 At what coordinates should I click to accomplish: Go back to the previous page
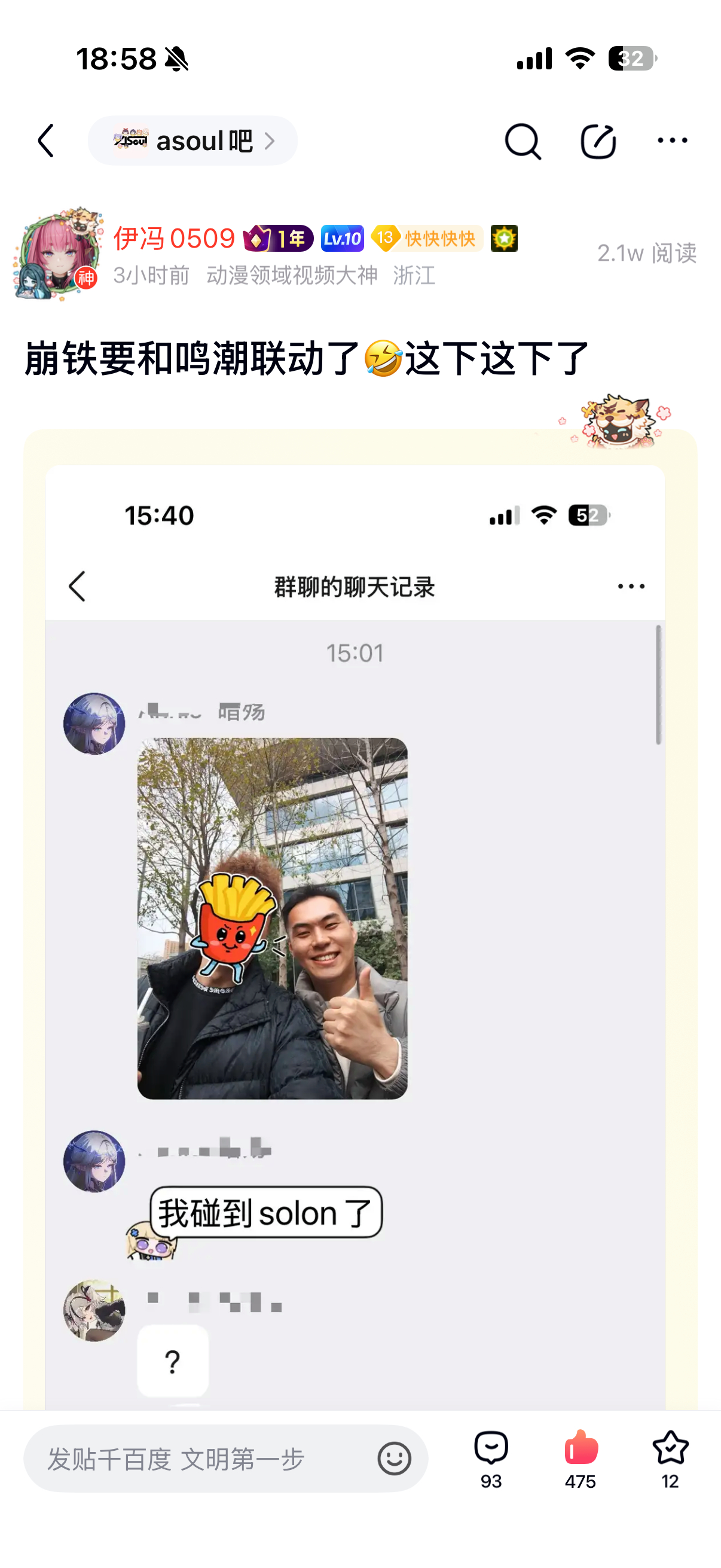click(46, 141)
